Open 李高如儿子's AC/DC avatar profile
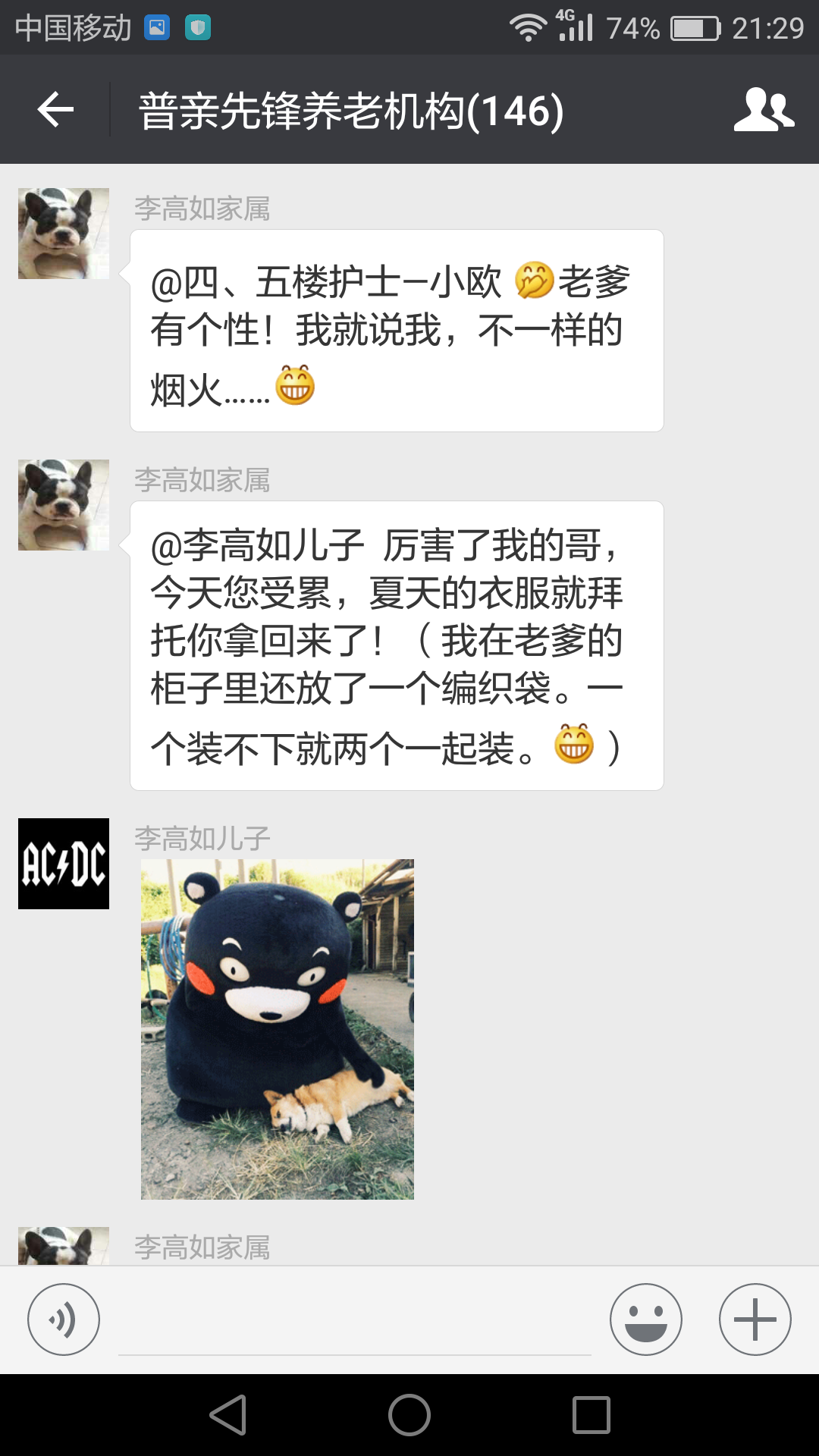Viewport: 819px width, 1456px height. click(x=64, y=864)
